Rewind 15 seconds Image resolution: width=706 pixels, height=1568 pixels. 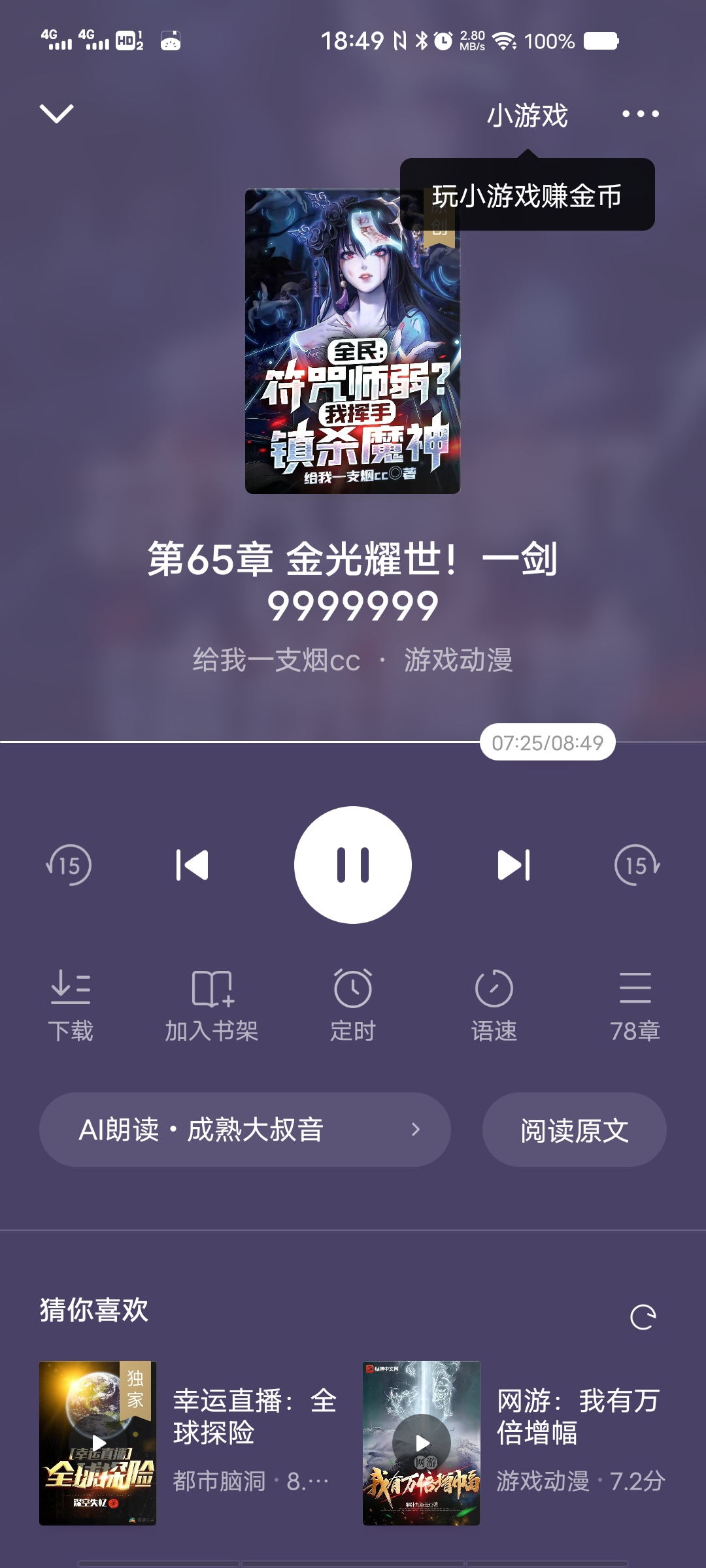69,865
